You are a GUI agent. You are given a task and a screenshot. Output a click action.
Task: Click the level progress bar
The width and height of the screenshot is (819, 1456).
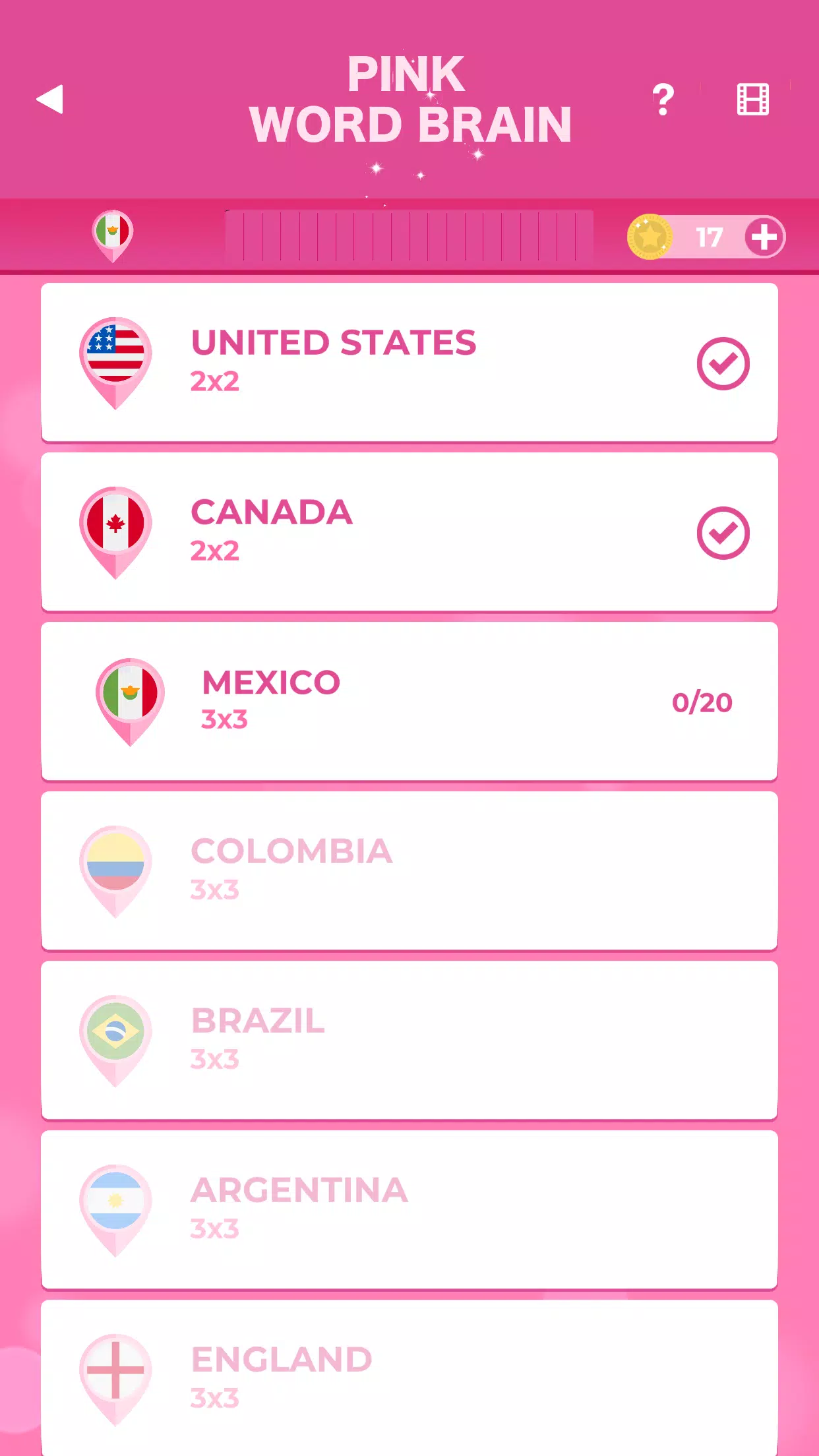(x=409, y=236)
